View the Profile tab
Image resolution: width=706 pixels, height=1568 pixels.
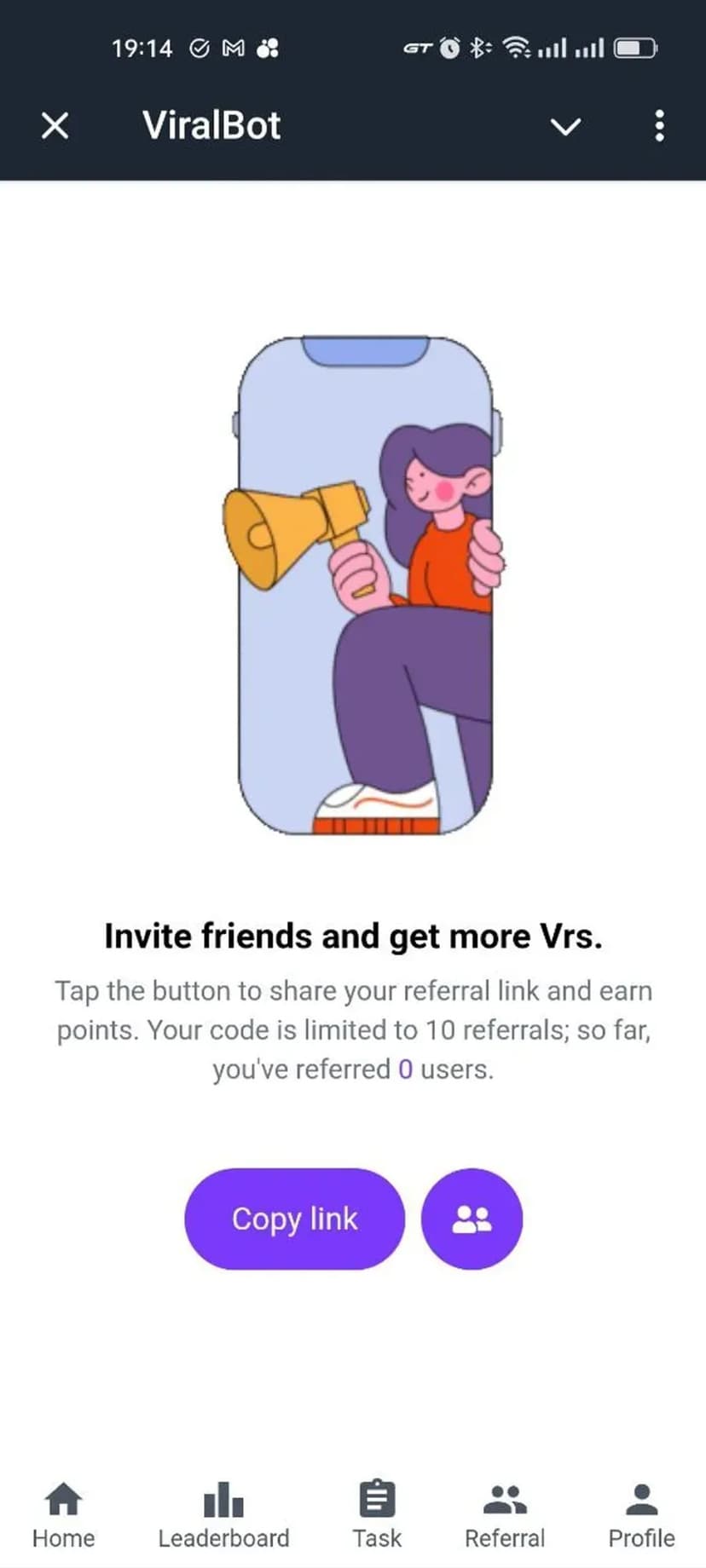[x=641, y=1515]
